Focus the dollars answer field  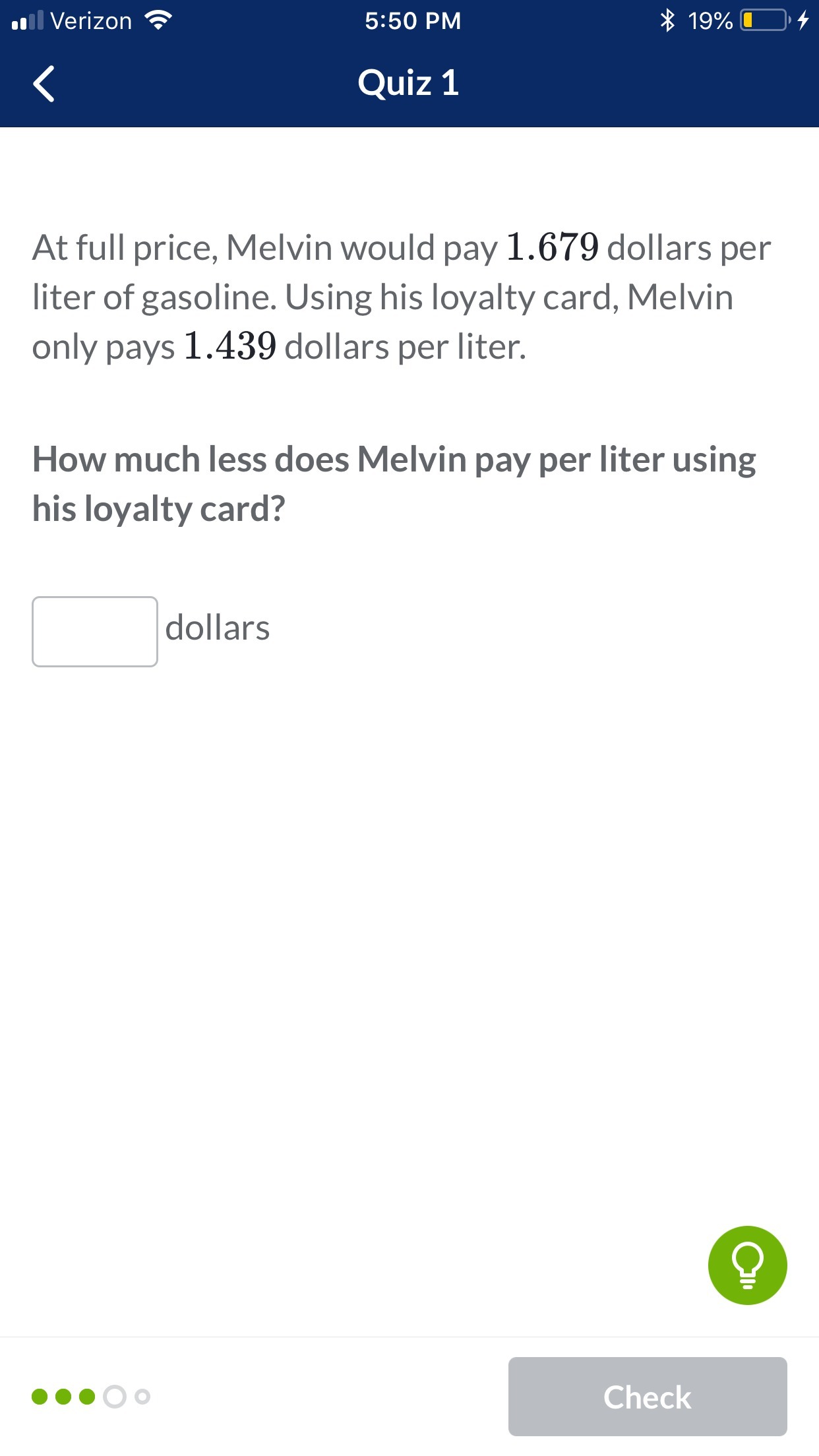point(95,631)
